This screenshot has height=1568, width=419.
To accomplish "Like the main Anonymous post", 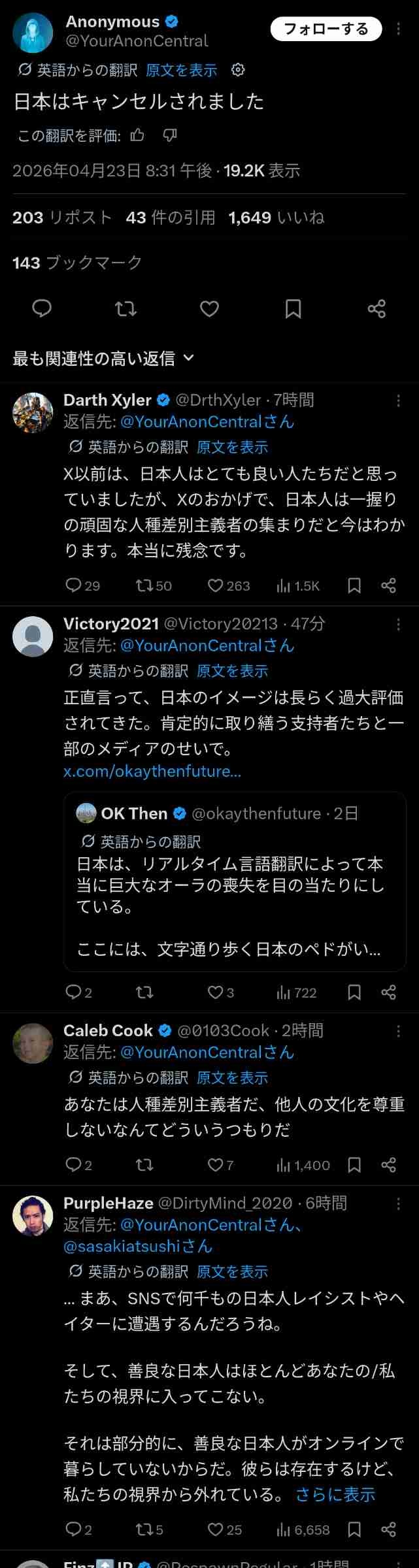I will tap(209, 308).
